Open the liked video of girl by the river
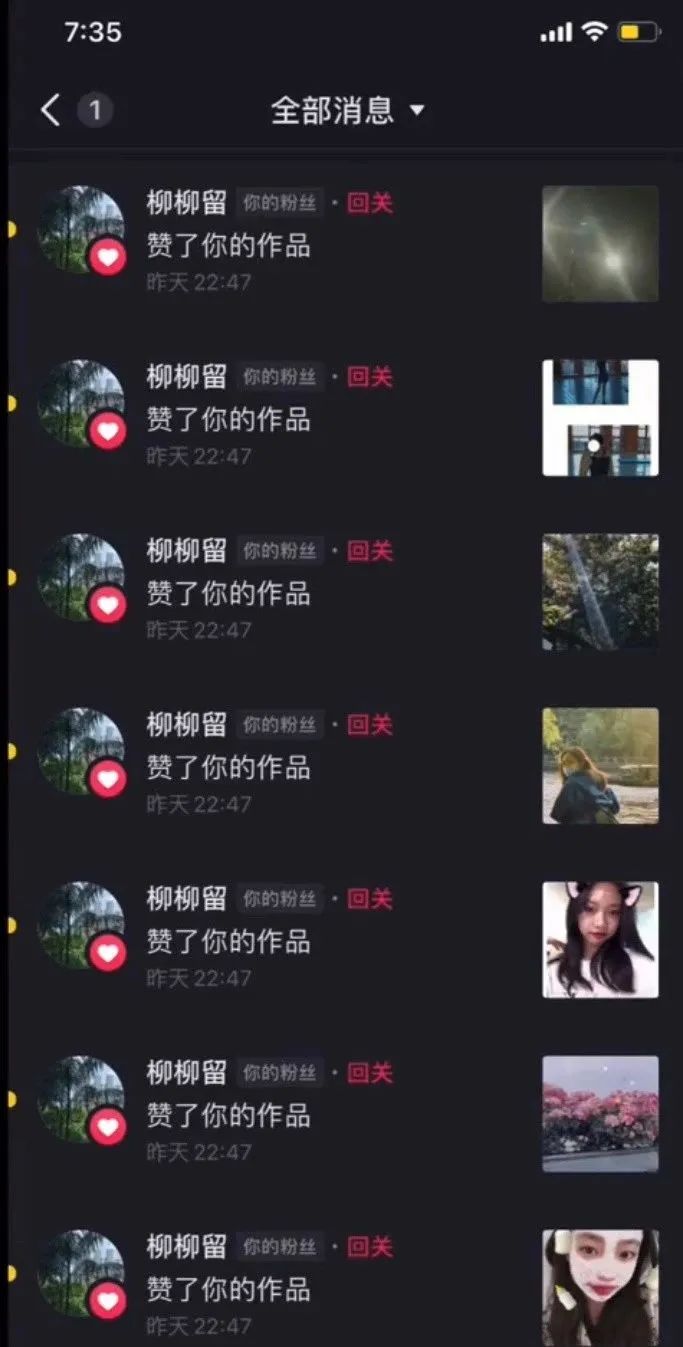The image size is (683, 1347). 600,766
